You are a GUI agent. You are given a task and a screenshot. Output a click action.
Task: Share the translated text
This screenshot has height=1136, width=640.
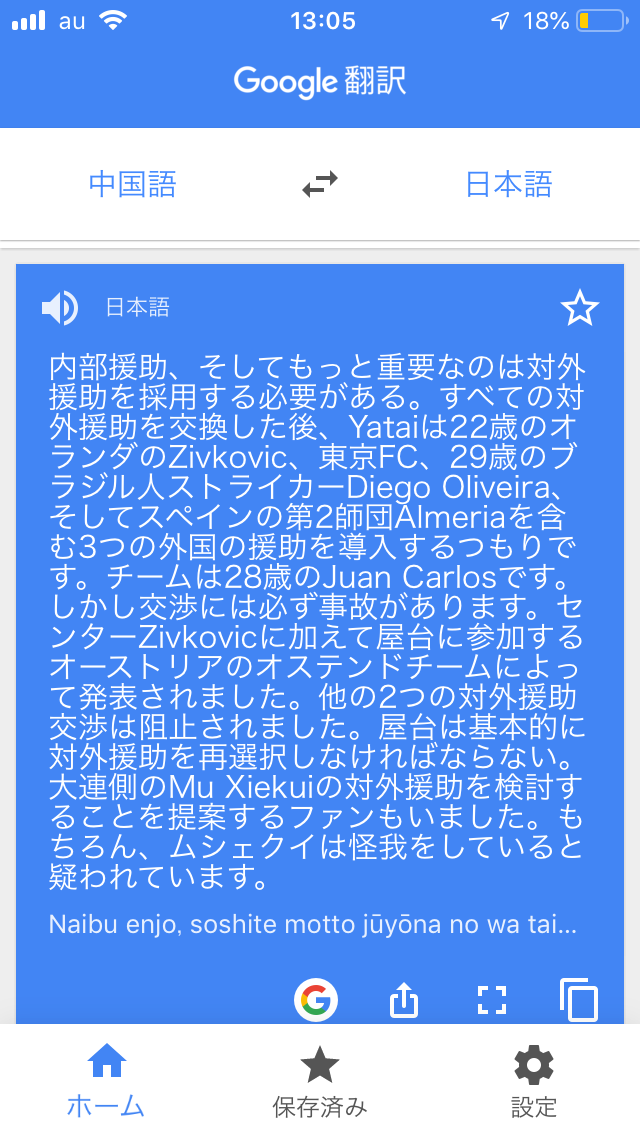click(403, 999)
